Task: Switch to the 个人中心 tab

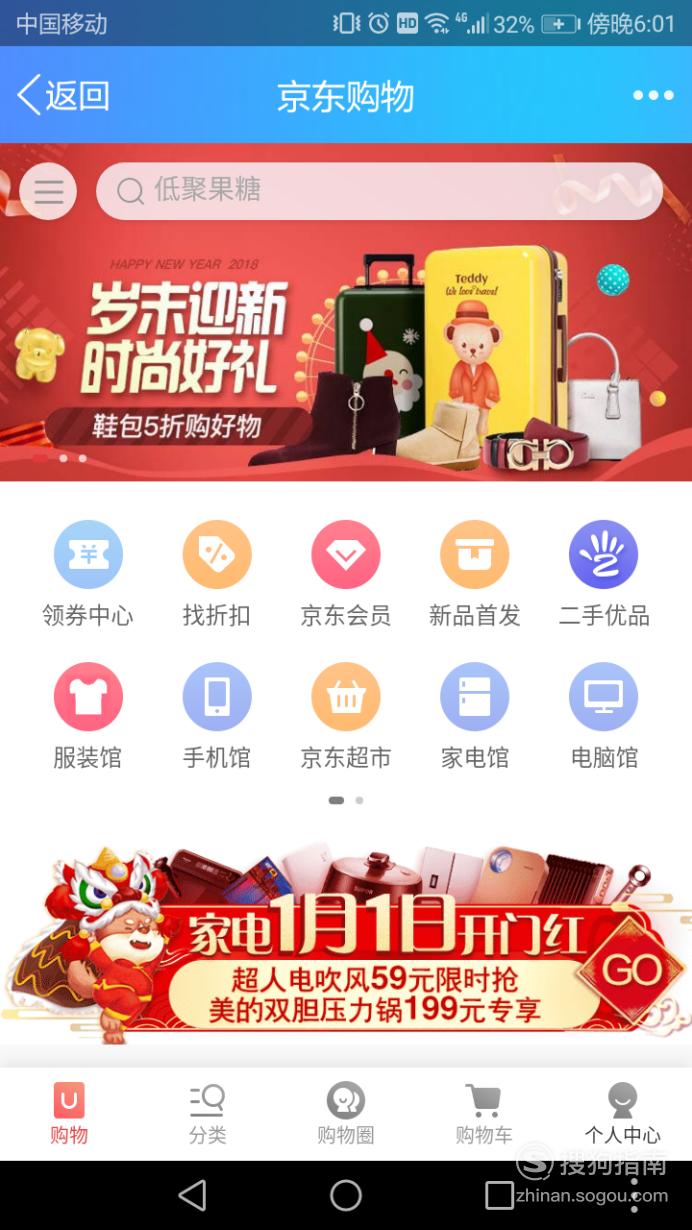Action: tap(622, 1113)
